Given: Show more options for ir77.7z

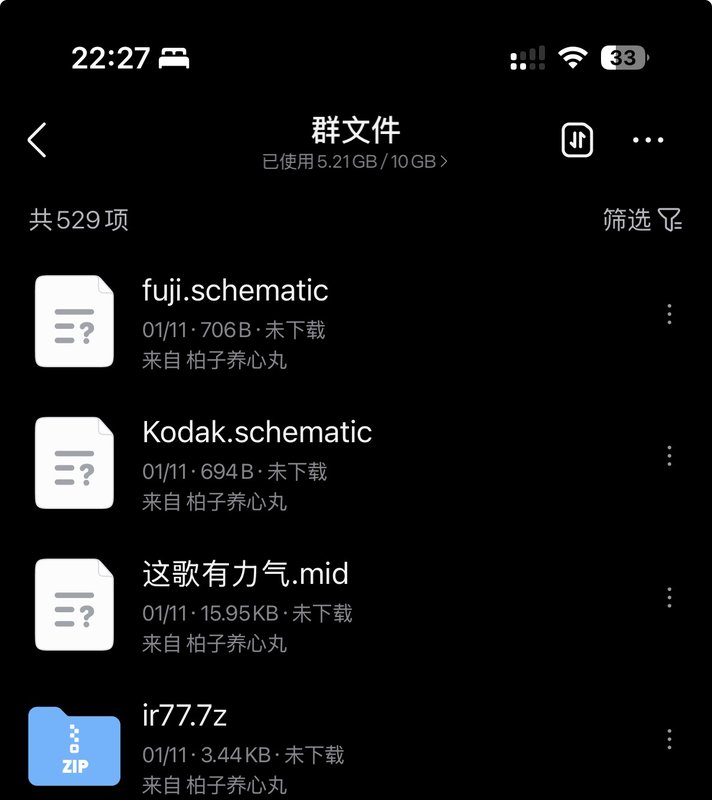Looking at the screenshot, I should coord(669,740).
